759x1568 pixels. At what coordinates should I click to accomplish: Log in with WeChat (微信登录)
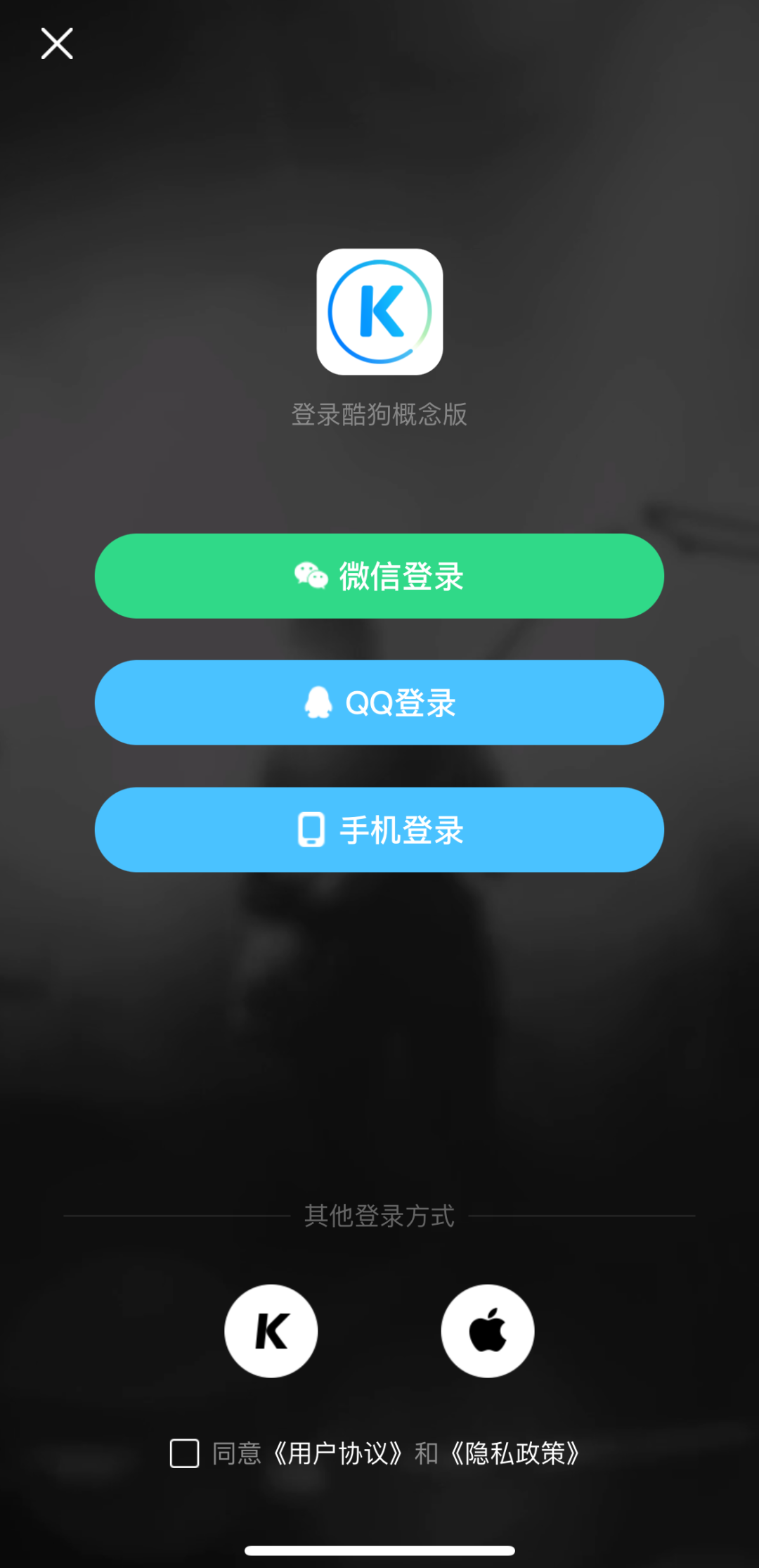click(379, 576)
